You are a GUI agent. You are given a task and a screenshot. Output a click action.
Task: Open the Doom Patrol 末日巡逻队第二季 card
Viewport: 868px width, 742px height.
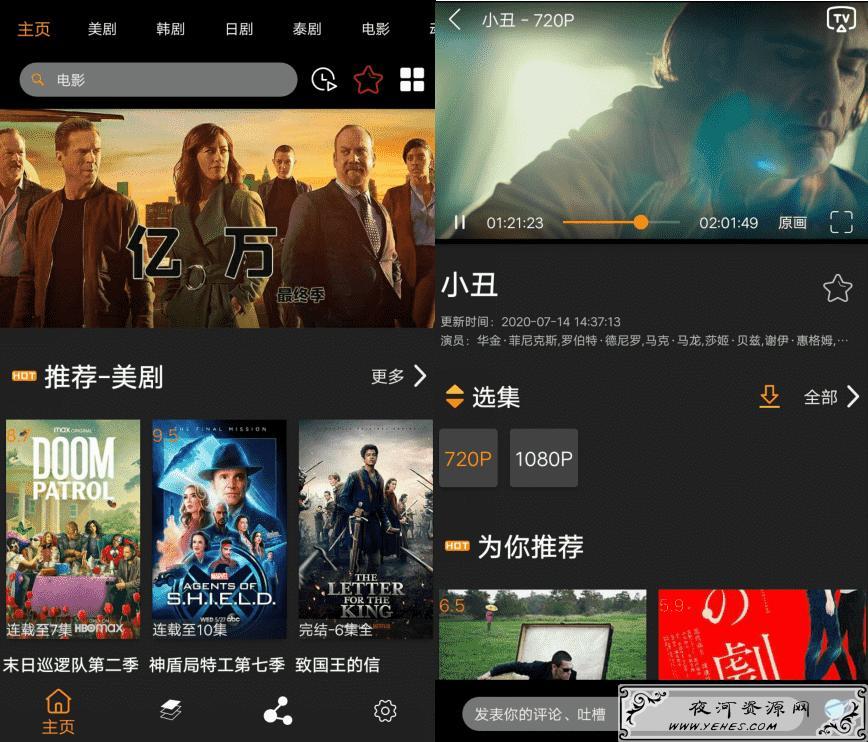[73, 530]
